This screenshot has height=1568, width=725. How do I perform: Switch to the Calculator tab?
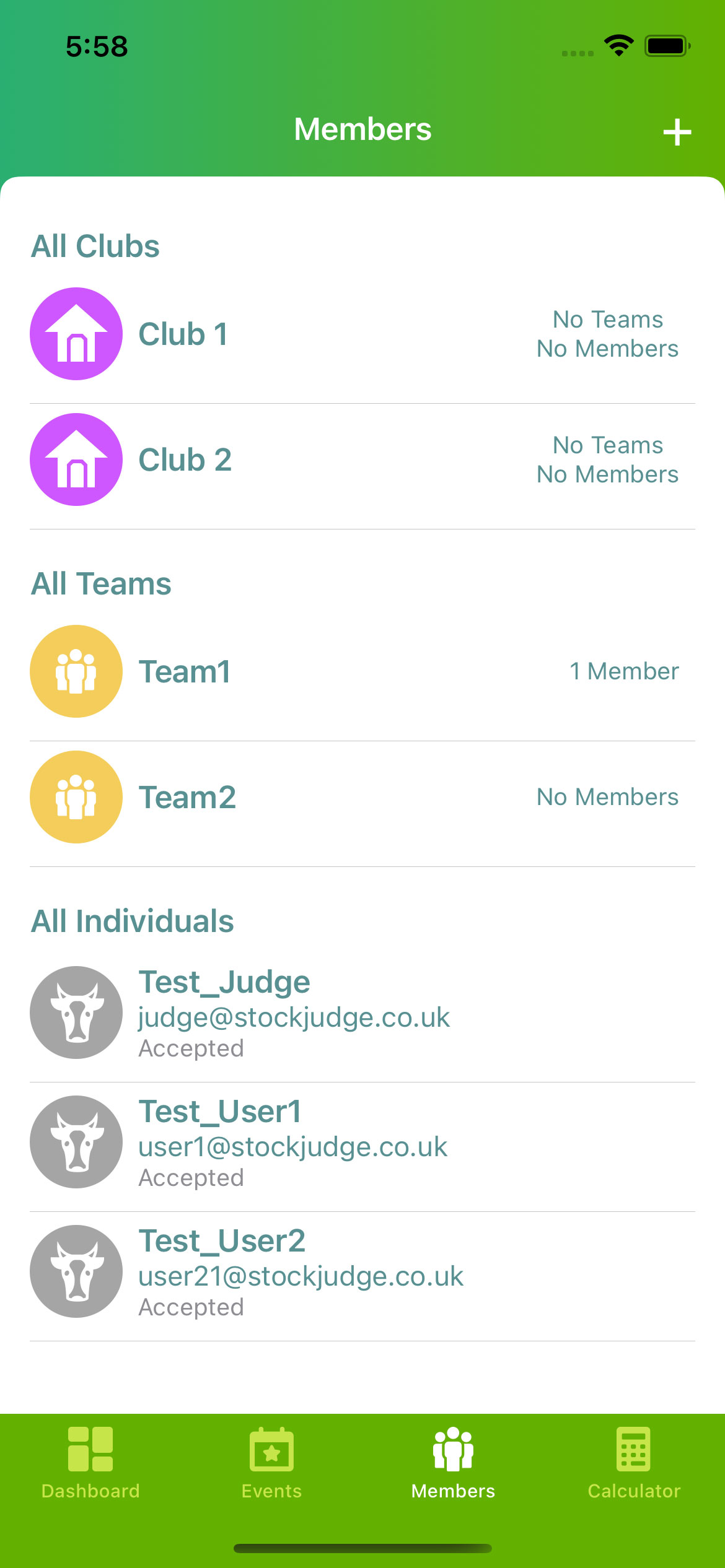[634, 1463]
